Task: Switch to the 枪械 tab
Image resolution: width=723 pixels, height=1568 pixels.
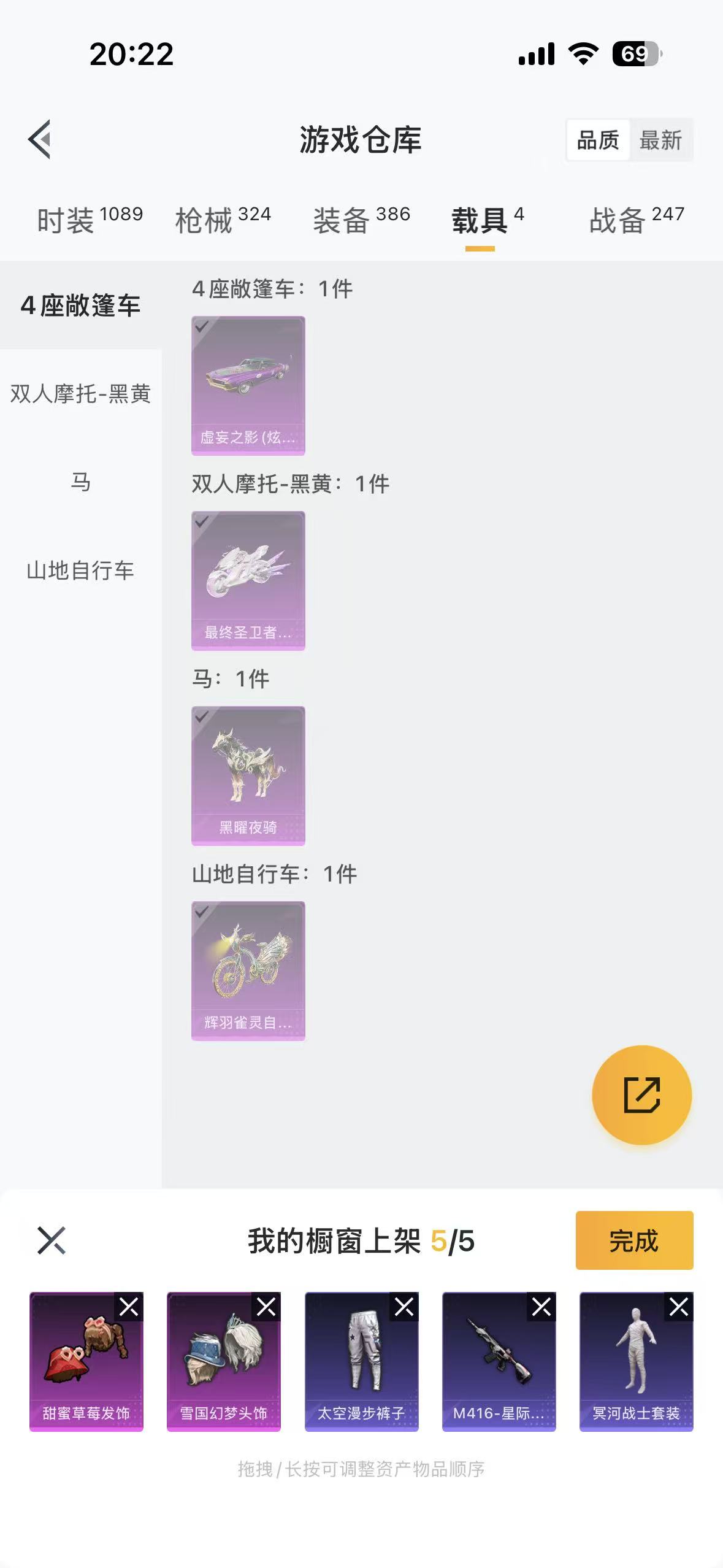Action: (223, 220)
